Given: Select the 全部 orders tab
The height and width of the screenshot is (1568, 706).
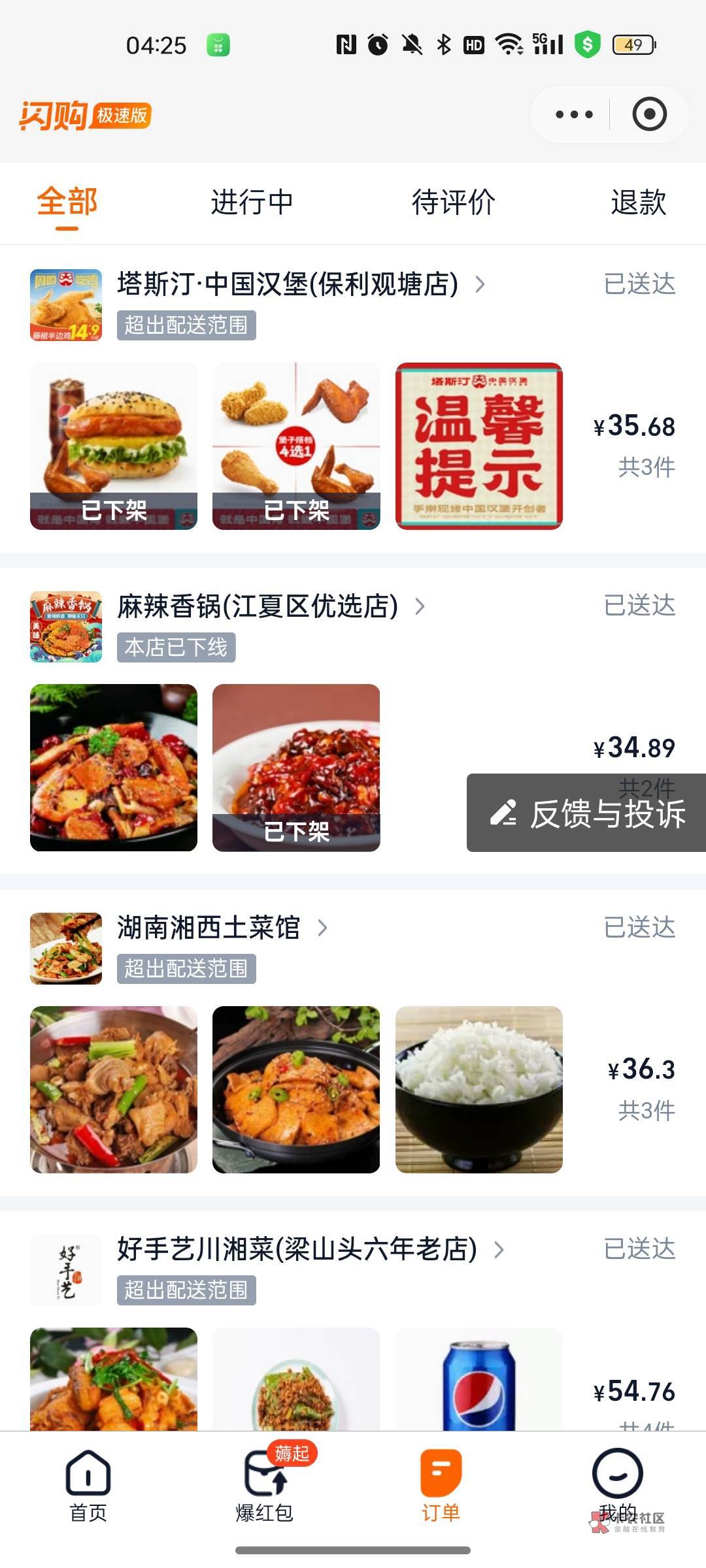Looking at the screenshot, I should (x=67, y=203).
